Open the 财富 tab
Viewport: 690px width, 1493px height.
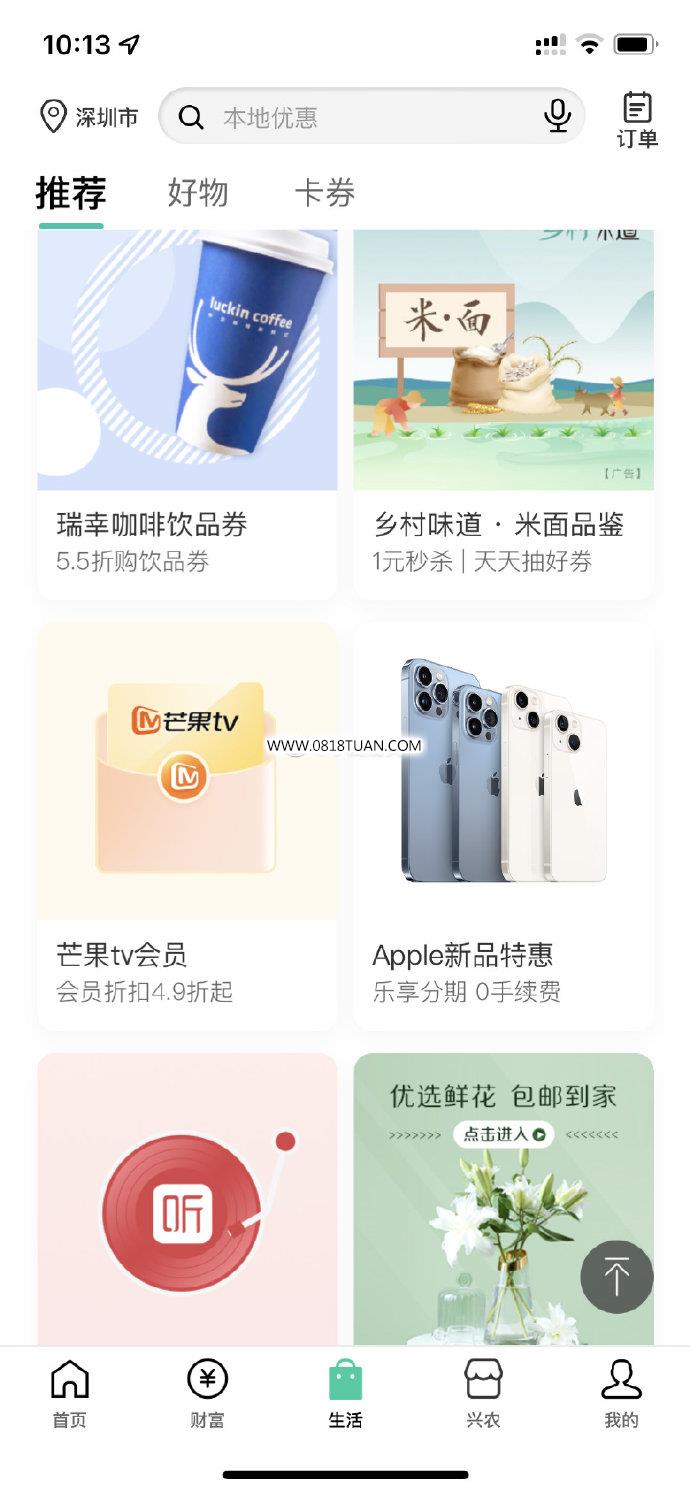pyautogui.click(x=207, y=1394)
